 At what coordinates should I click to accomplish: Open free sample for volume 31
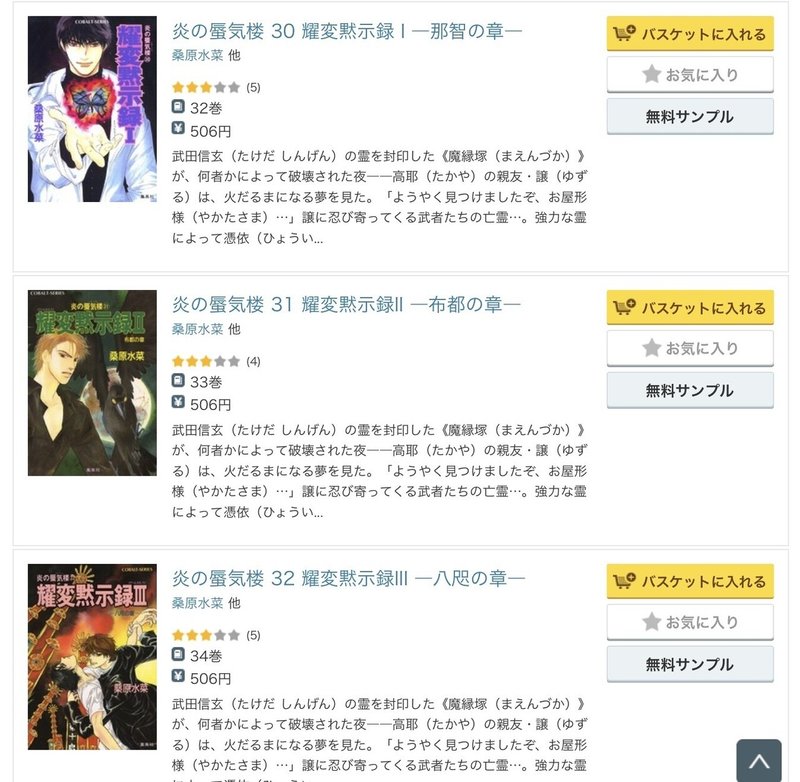coord(690,390)
